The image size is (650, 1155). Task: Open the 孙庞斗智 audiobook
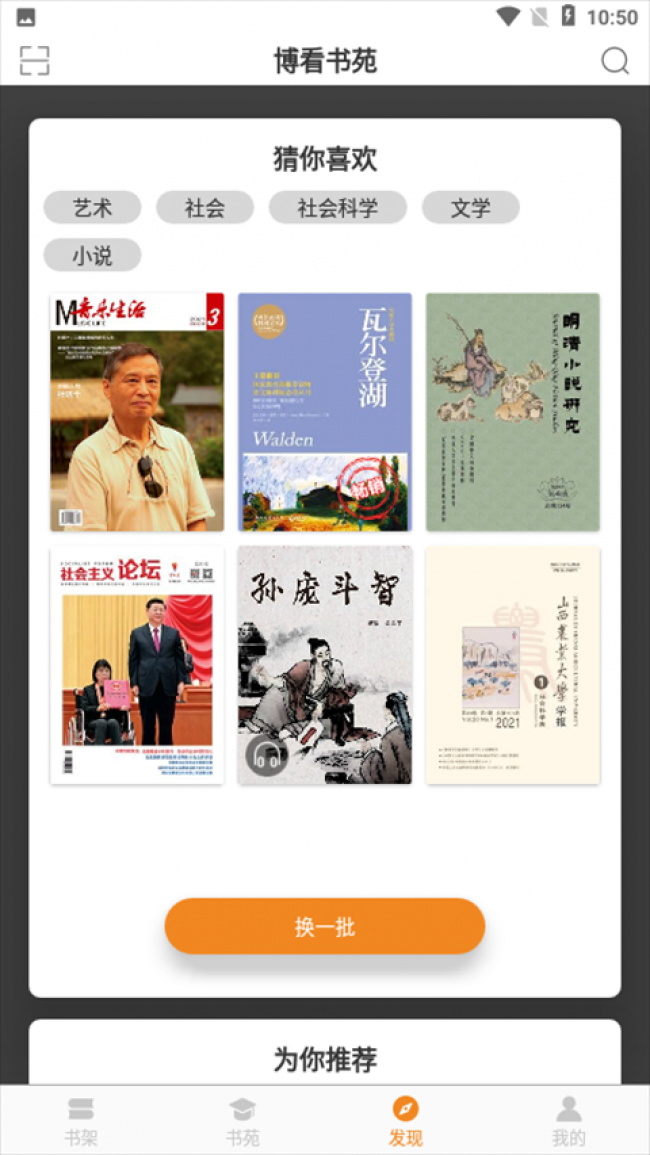[325, 665]
